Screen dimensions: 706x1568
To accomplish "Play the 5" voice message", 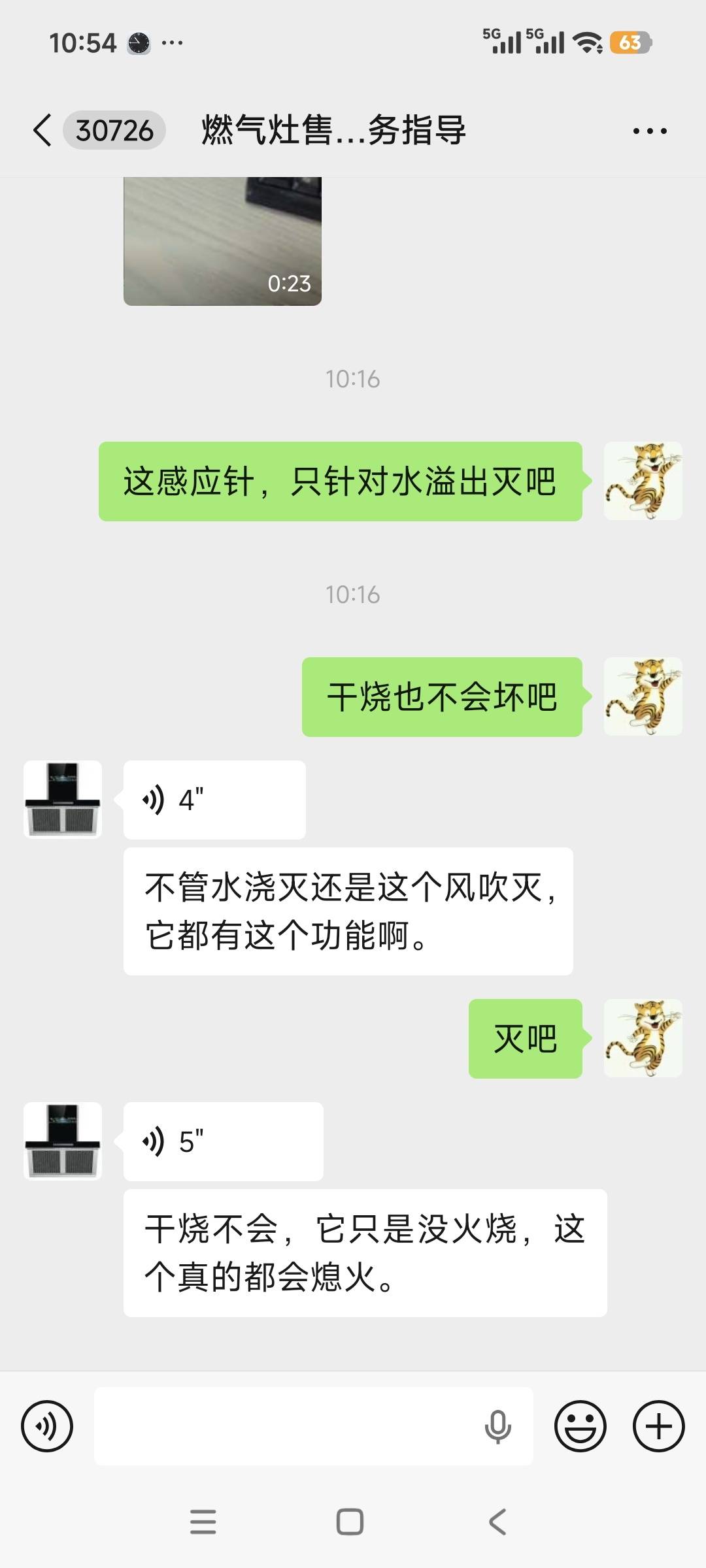I will coord(223,1141).
